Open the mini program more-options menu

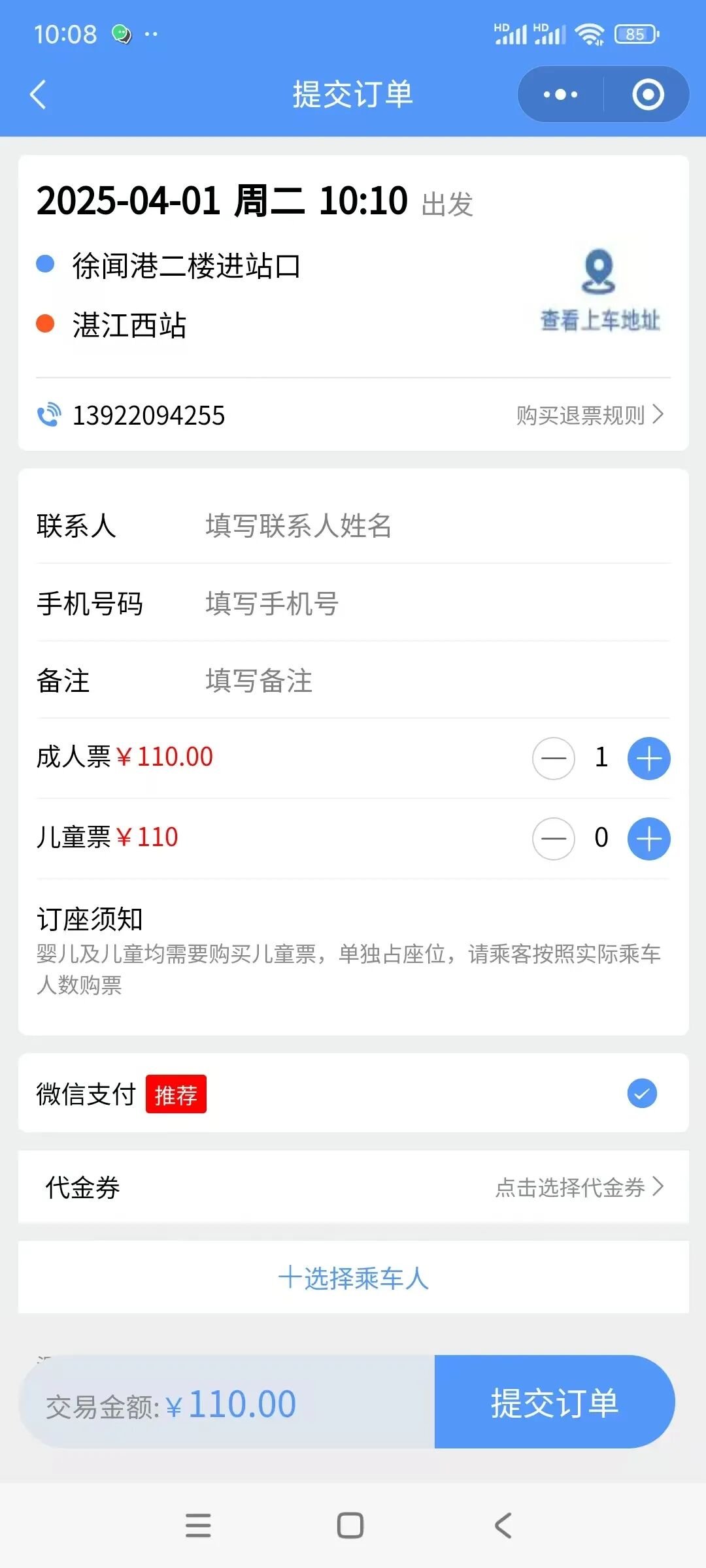[x=560, y=95]
